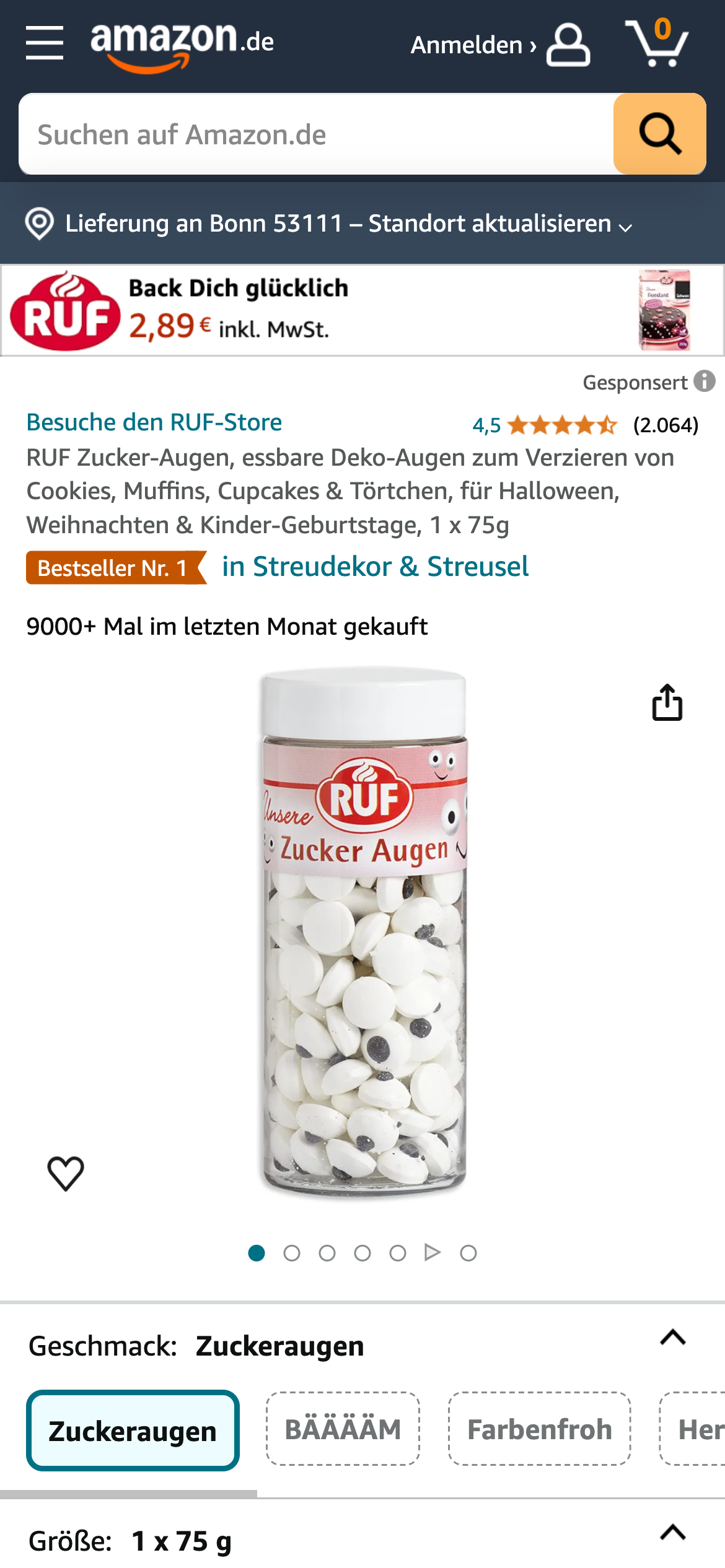Select the Zuckeraugen flavor chip

[x=133, y=1431]
